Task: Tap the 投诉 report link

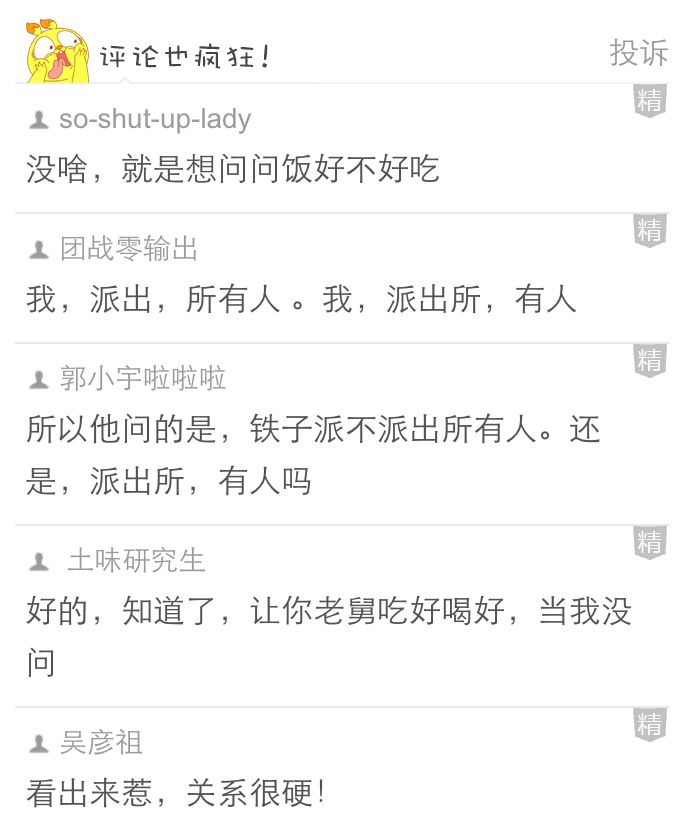Action: click(x=638, y=52)
